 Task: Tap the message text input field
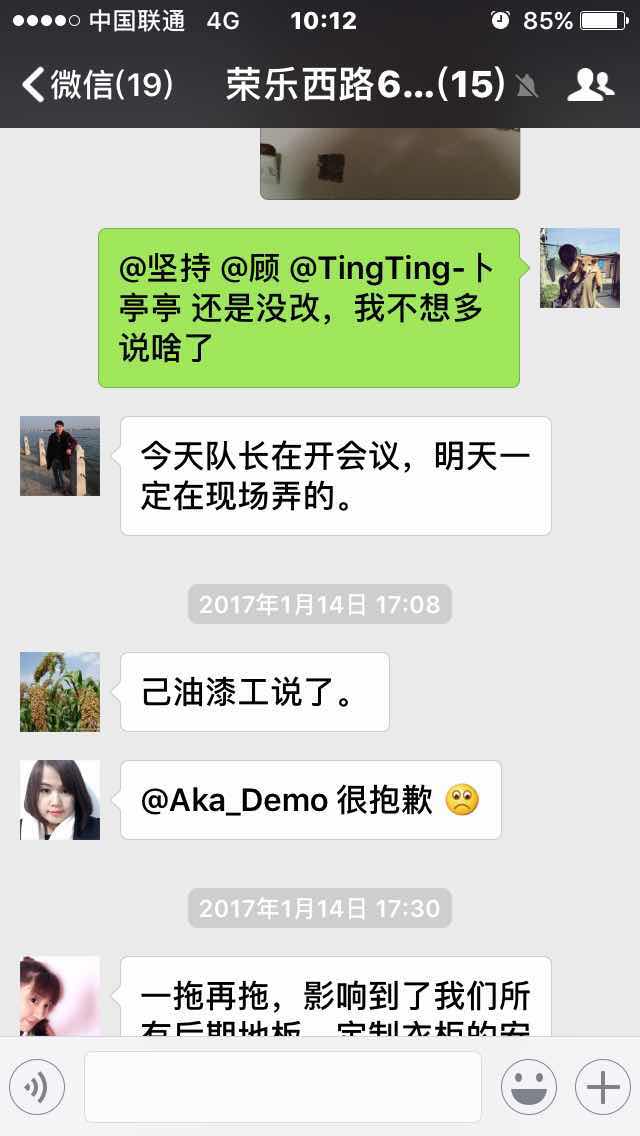click(x=283, y=1086)
